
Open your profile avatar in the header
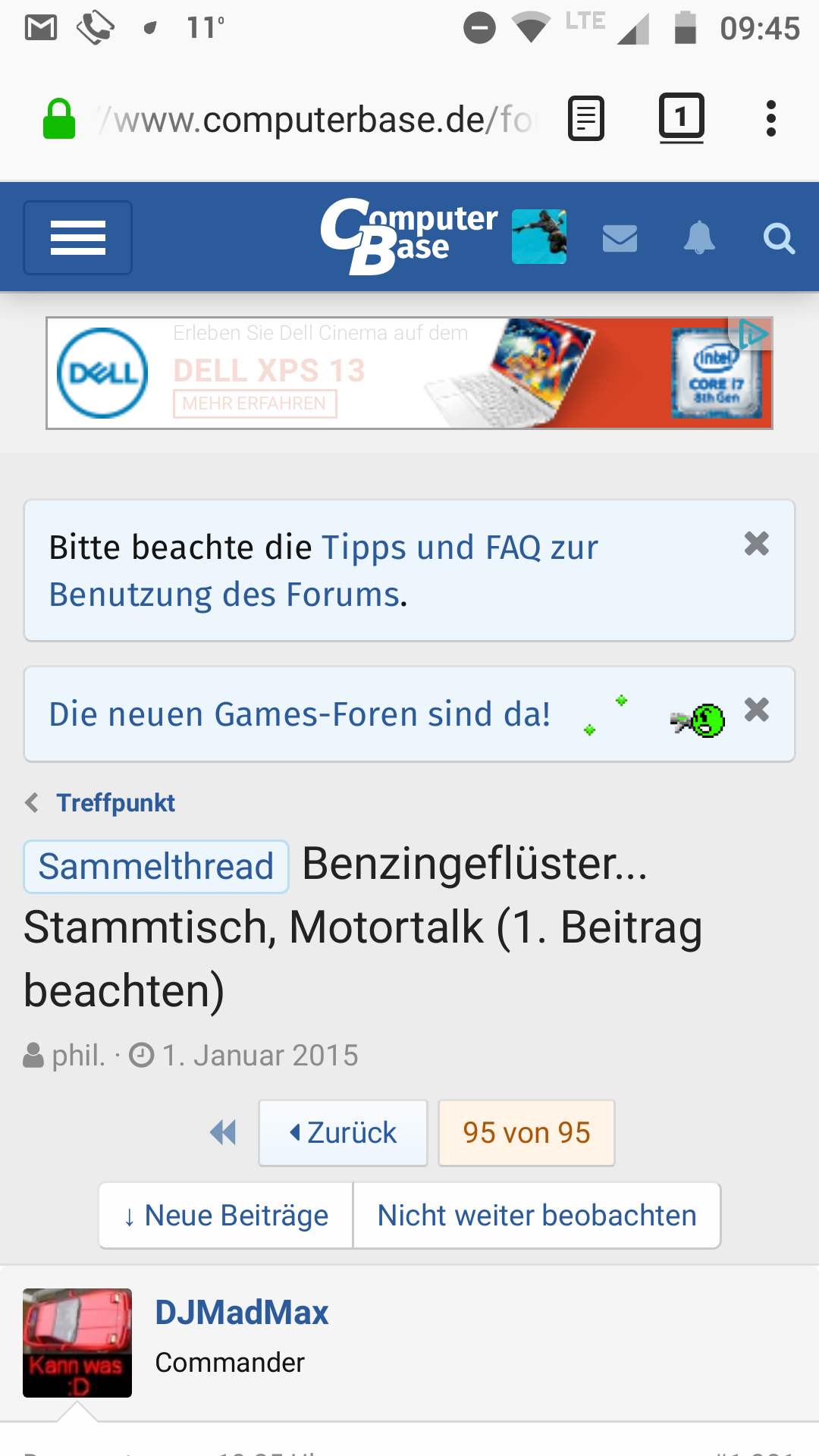538,237
